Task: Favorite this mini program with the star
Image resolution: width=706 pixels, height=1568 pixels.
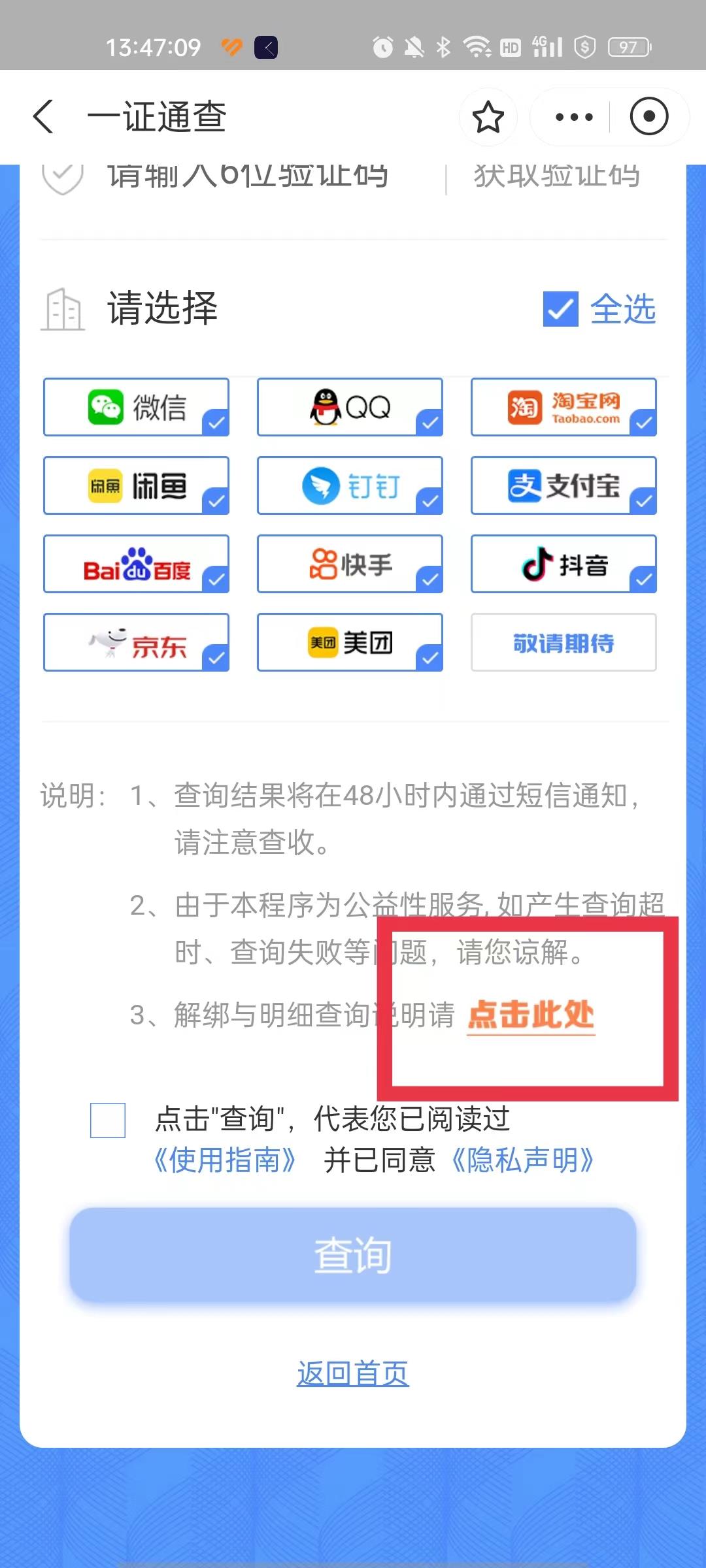Action: click(x=488, y=118)
